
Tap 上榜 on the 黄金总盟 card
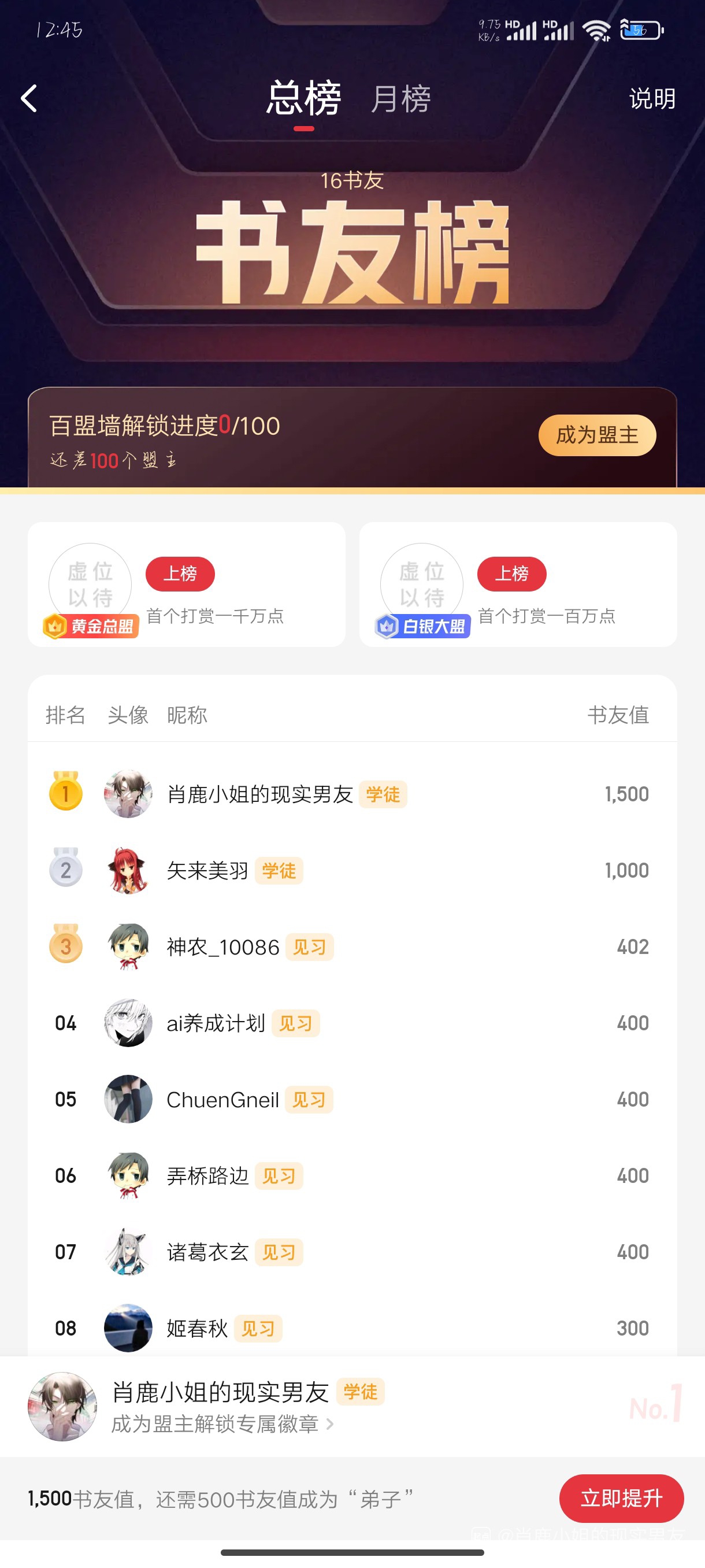(180, 574)
